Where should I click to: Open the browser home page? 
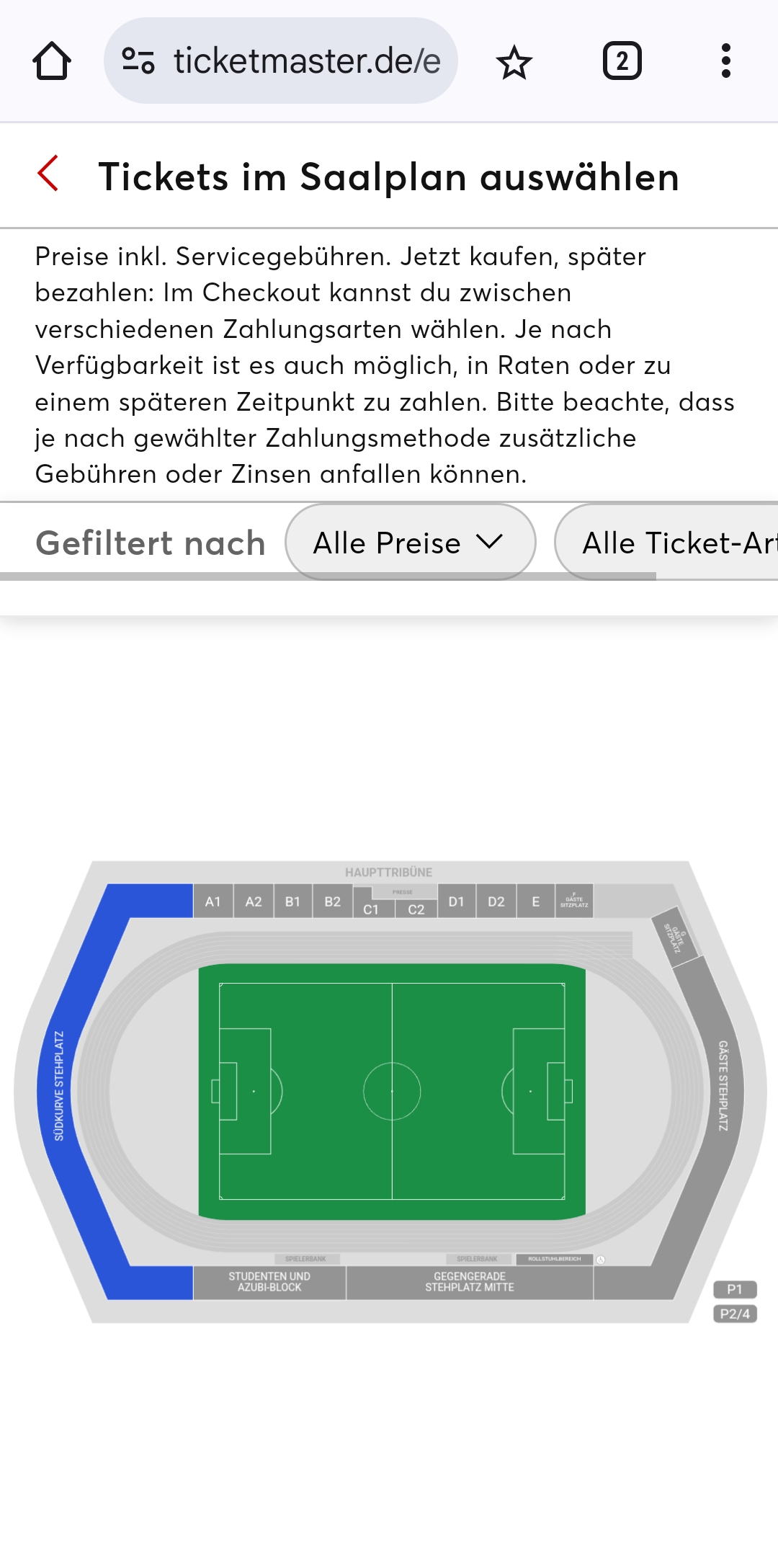(52, 61)
